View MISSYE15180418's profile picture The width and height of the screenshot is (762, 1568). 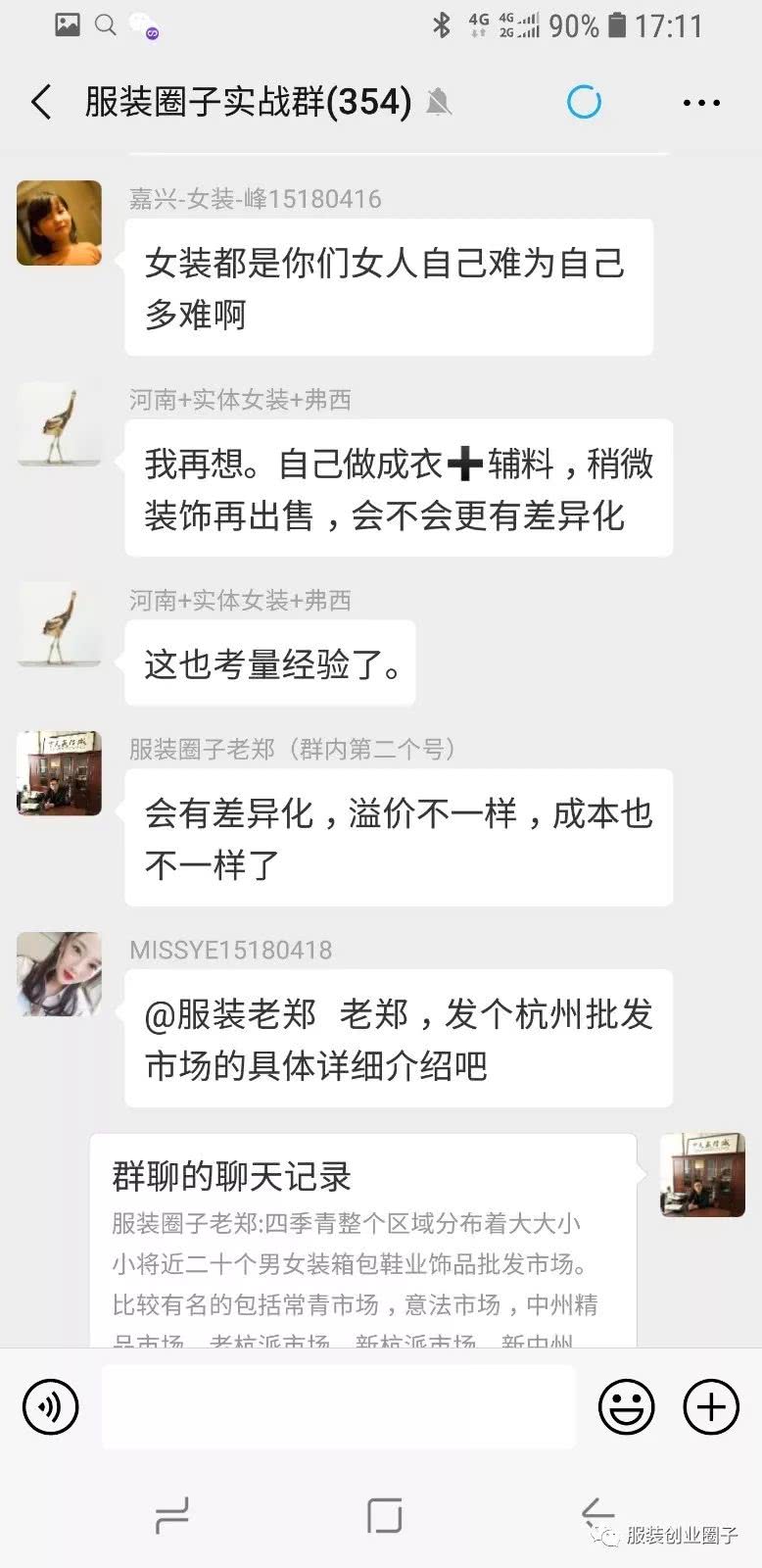60,974
